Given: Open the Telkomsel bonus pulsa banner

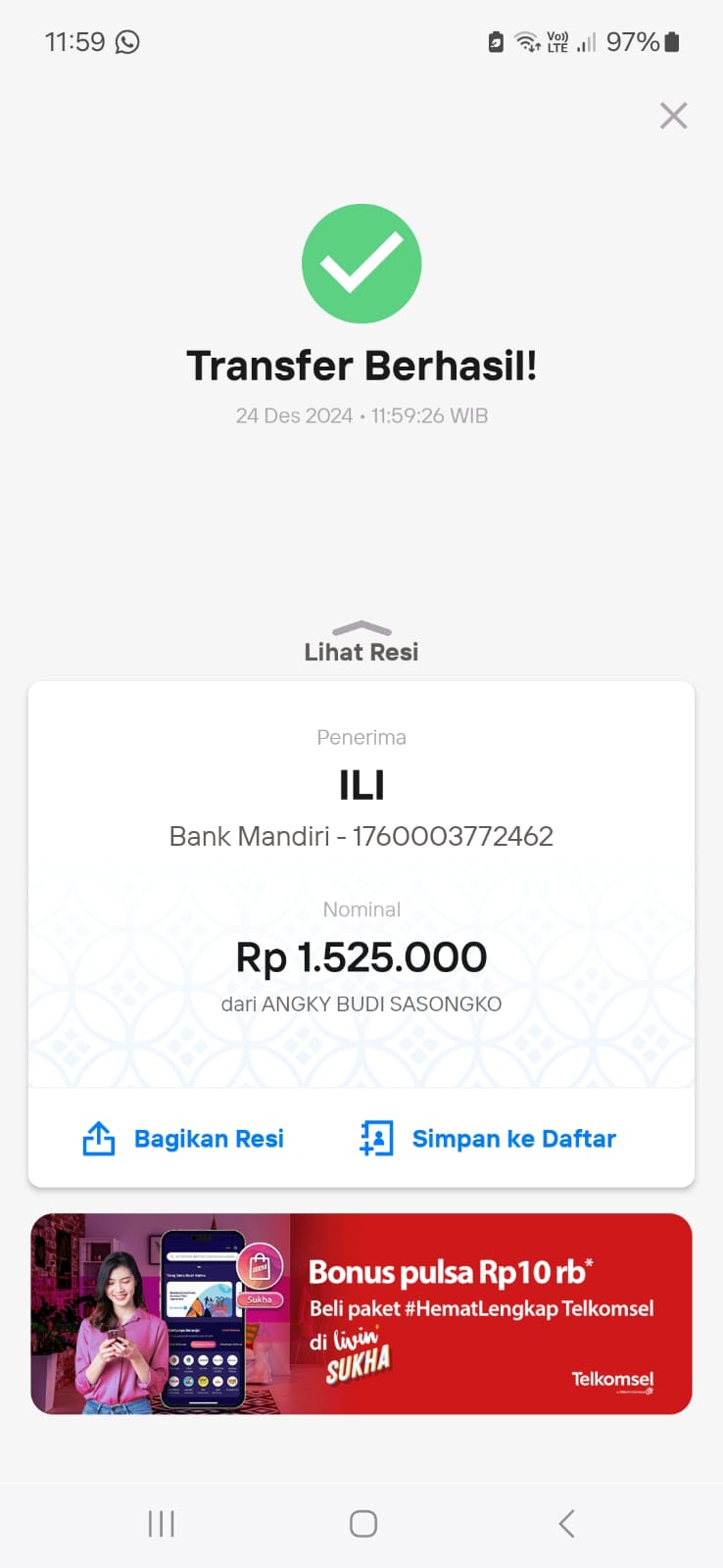Looking at the screenshot, I should [361, 1313].
